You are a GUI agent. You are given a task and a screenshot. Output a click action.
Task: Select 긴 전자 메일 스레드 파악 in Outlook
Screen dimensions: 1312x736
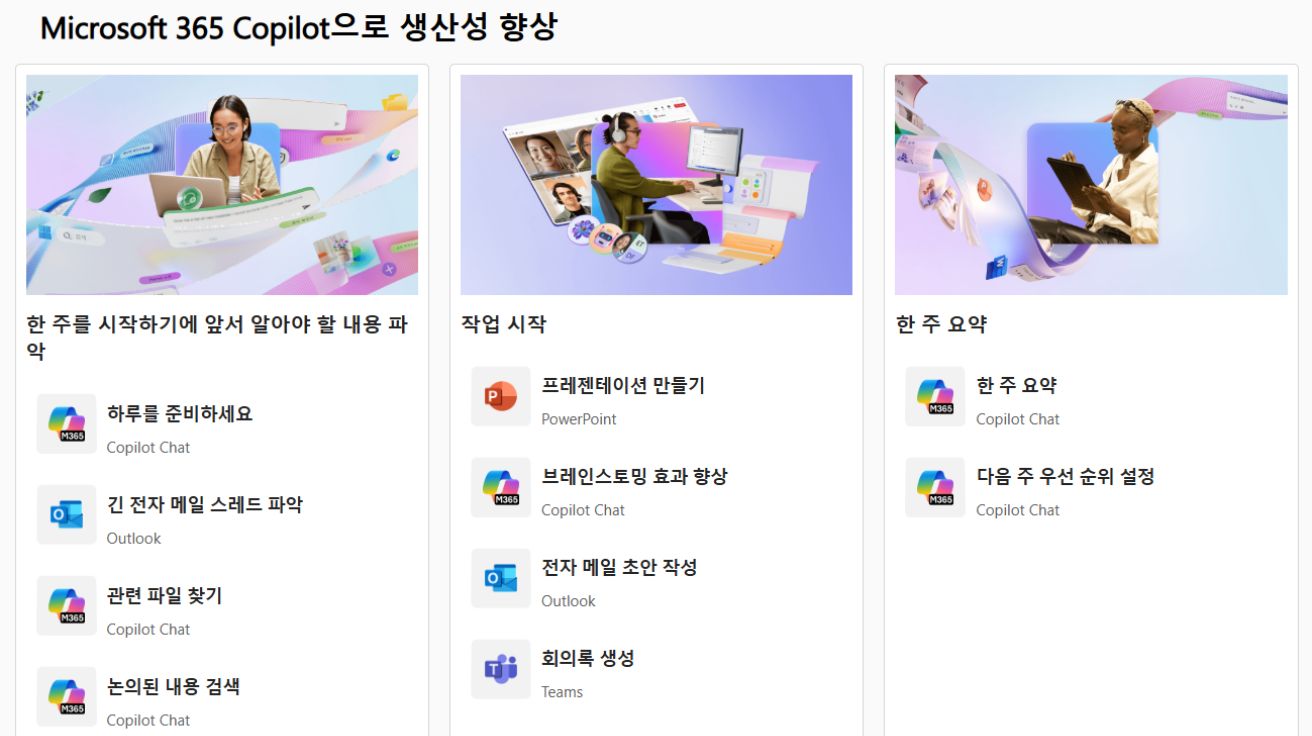tap(204, 505)
